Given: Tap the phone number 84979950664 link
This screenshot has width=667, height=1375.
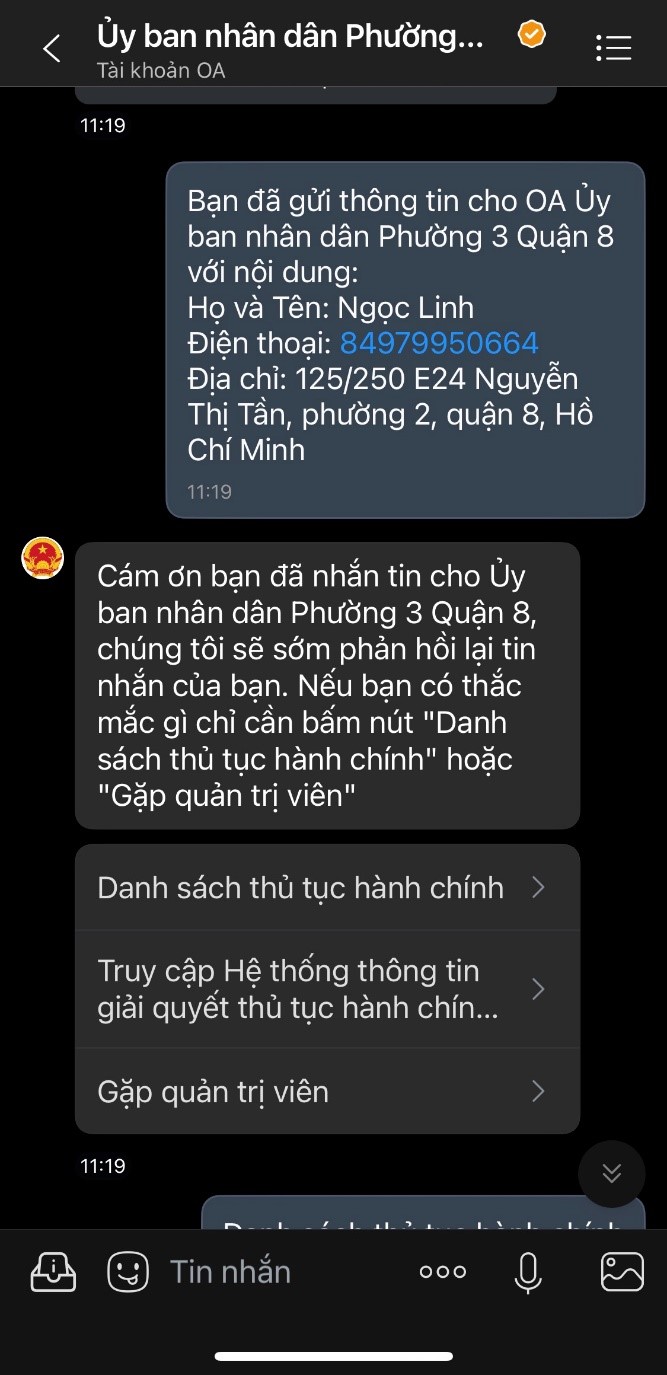Looking at the screenshot, I should [x=439, y=344].
